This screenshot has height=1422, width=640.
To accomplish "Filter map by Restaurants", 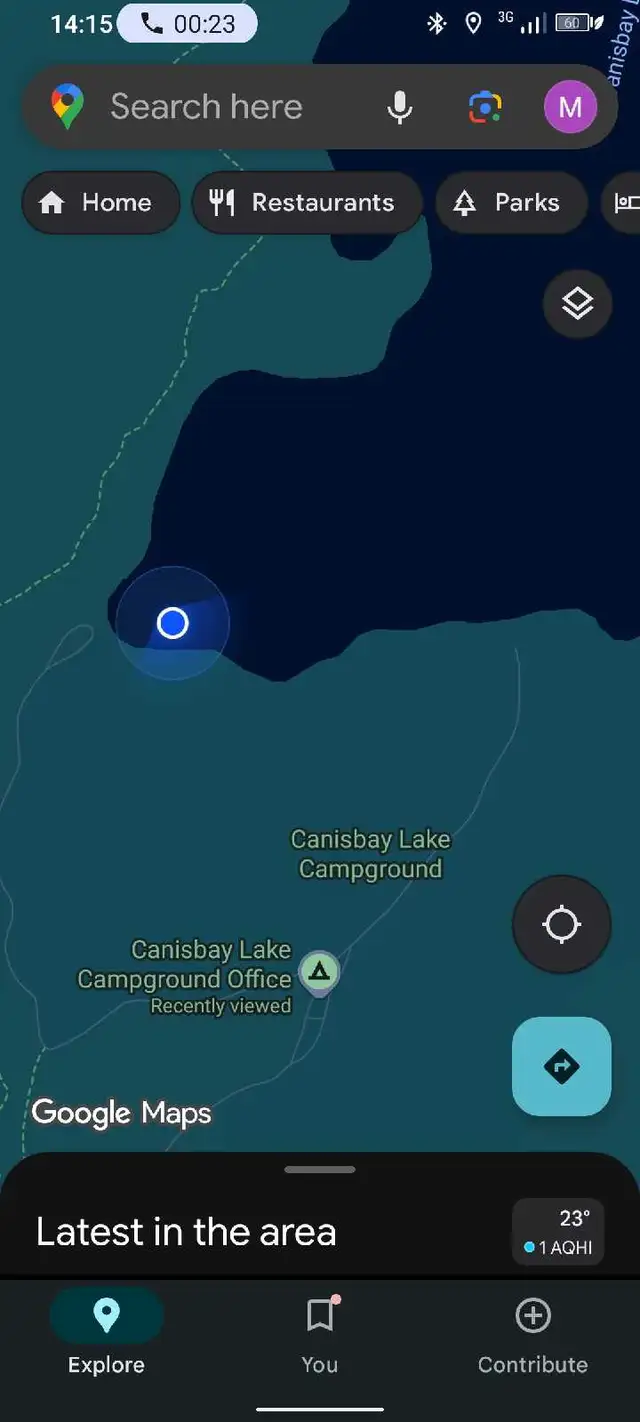I will 306,203.
